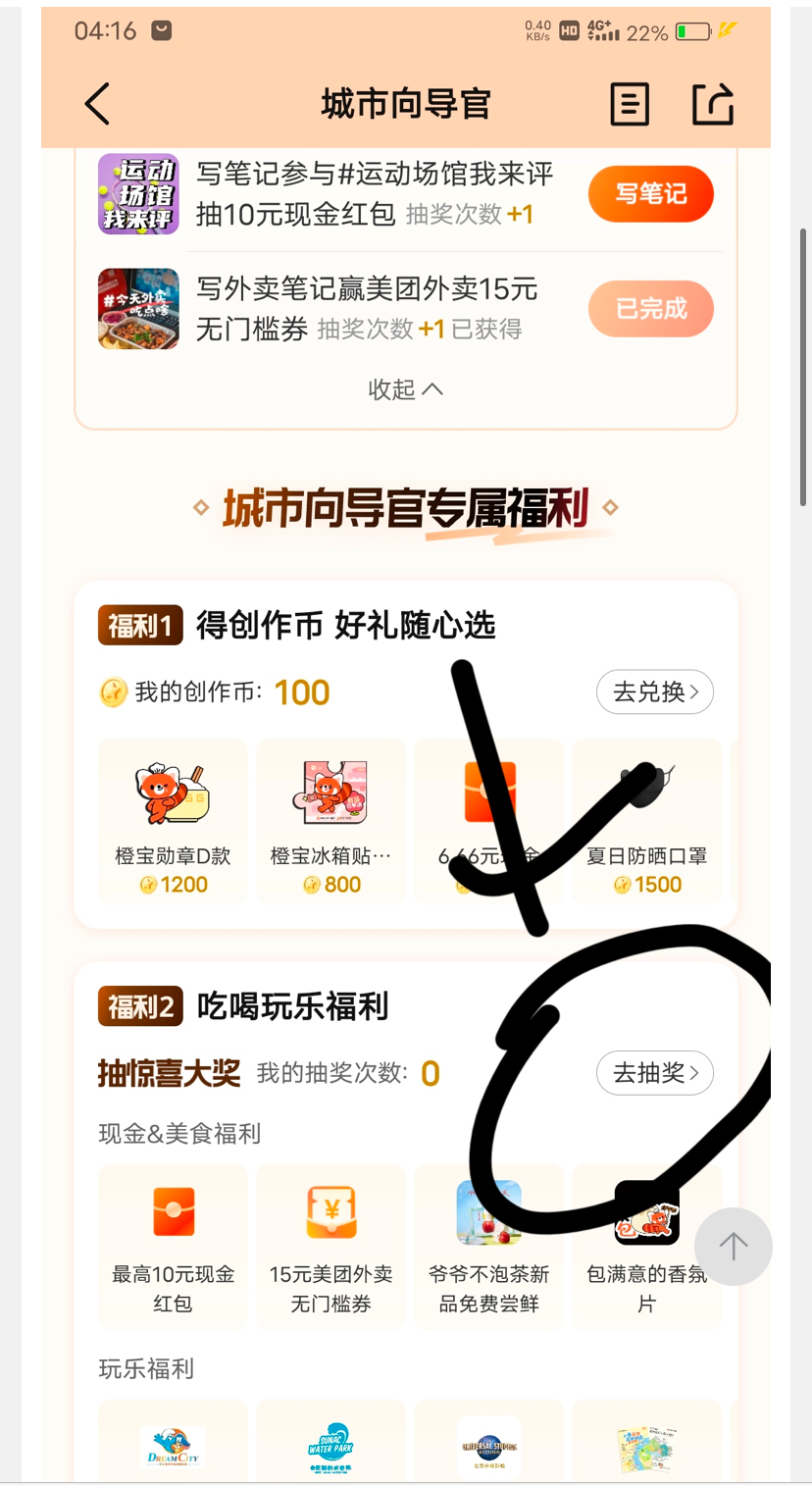Open the 15元美团外卖无门槛券 prize
The image size is (812, 1485).
330,1246
